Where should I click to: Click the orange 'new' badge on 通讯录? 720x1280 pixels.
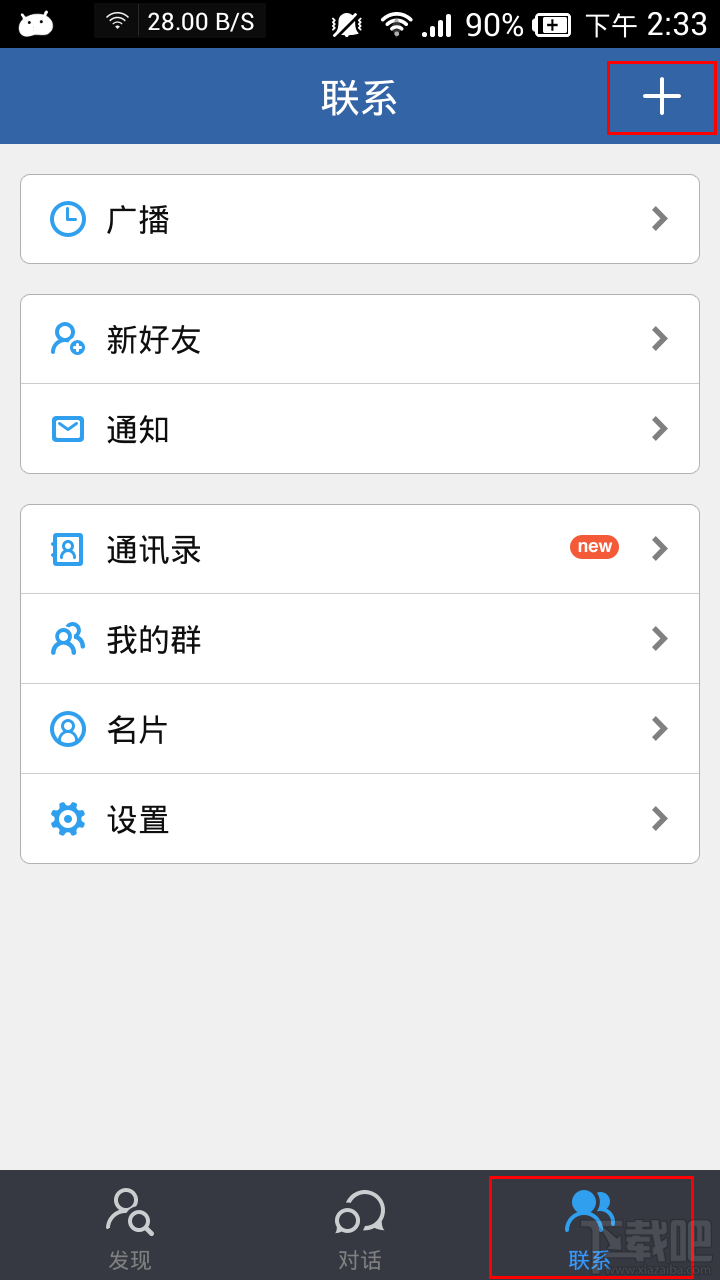594,547
